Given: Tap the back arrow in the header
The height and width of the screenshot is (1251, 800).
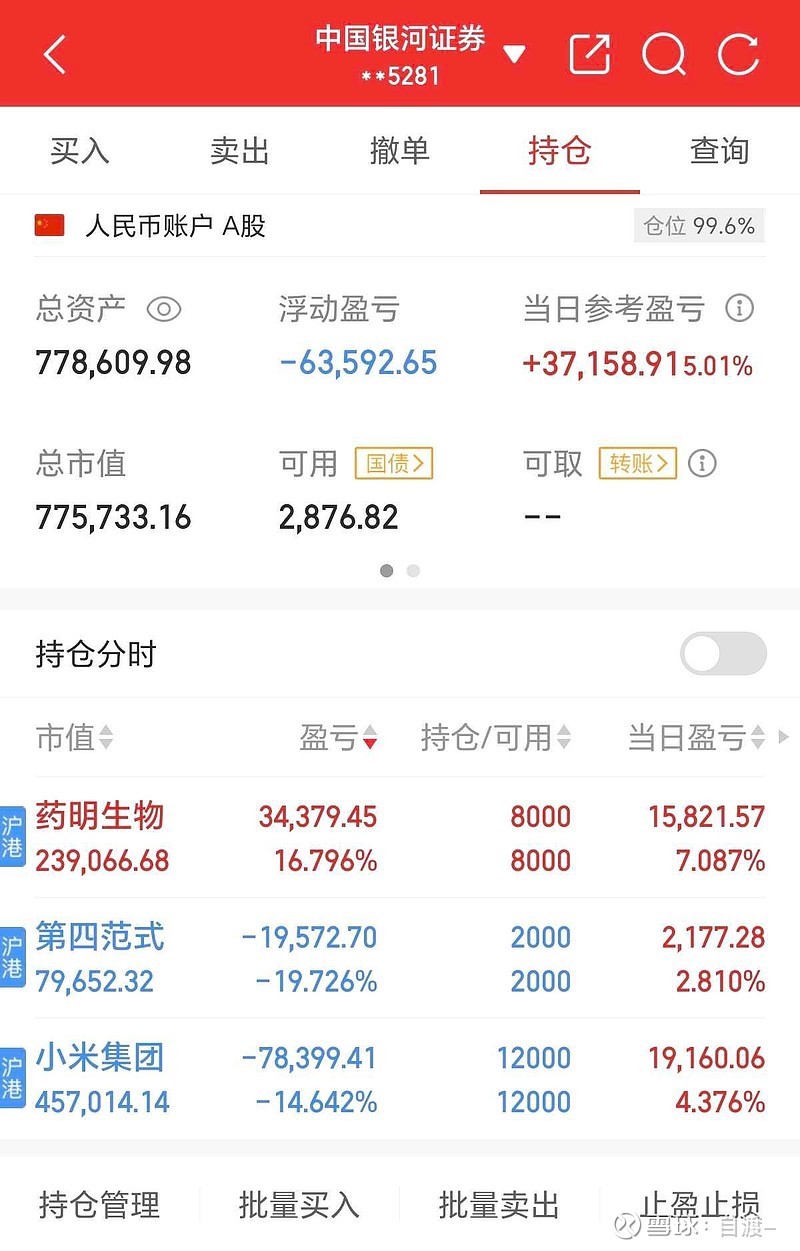Looking at the screenshot, I should point(55,54).
